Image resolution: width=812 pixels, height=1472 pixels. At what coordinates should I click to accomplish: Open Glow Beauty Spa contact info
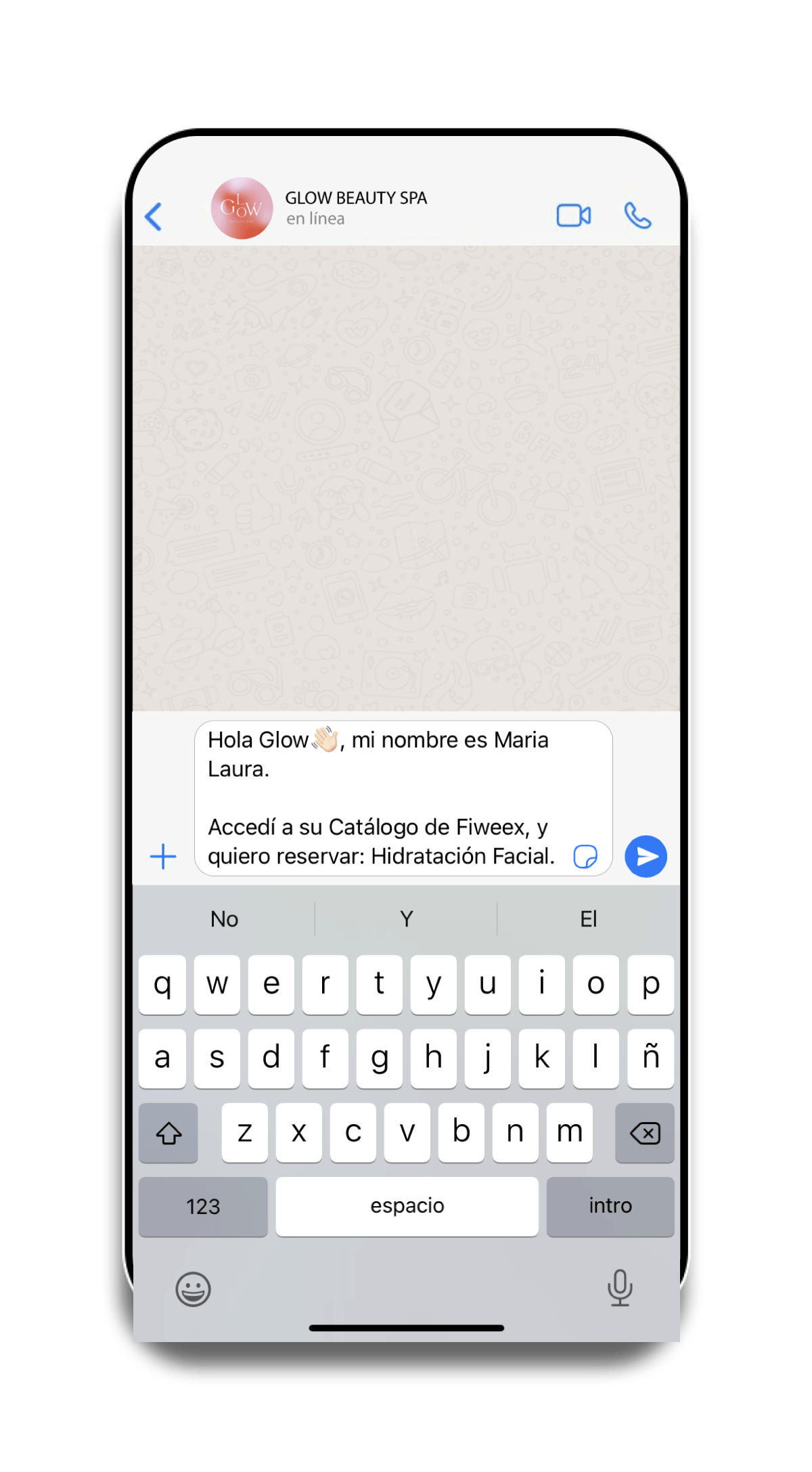[356, 208]
